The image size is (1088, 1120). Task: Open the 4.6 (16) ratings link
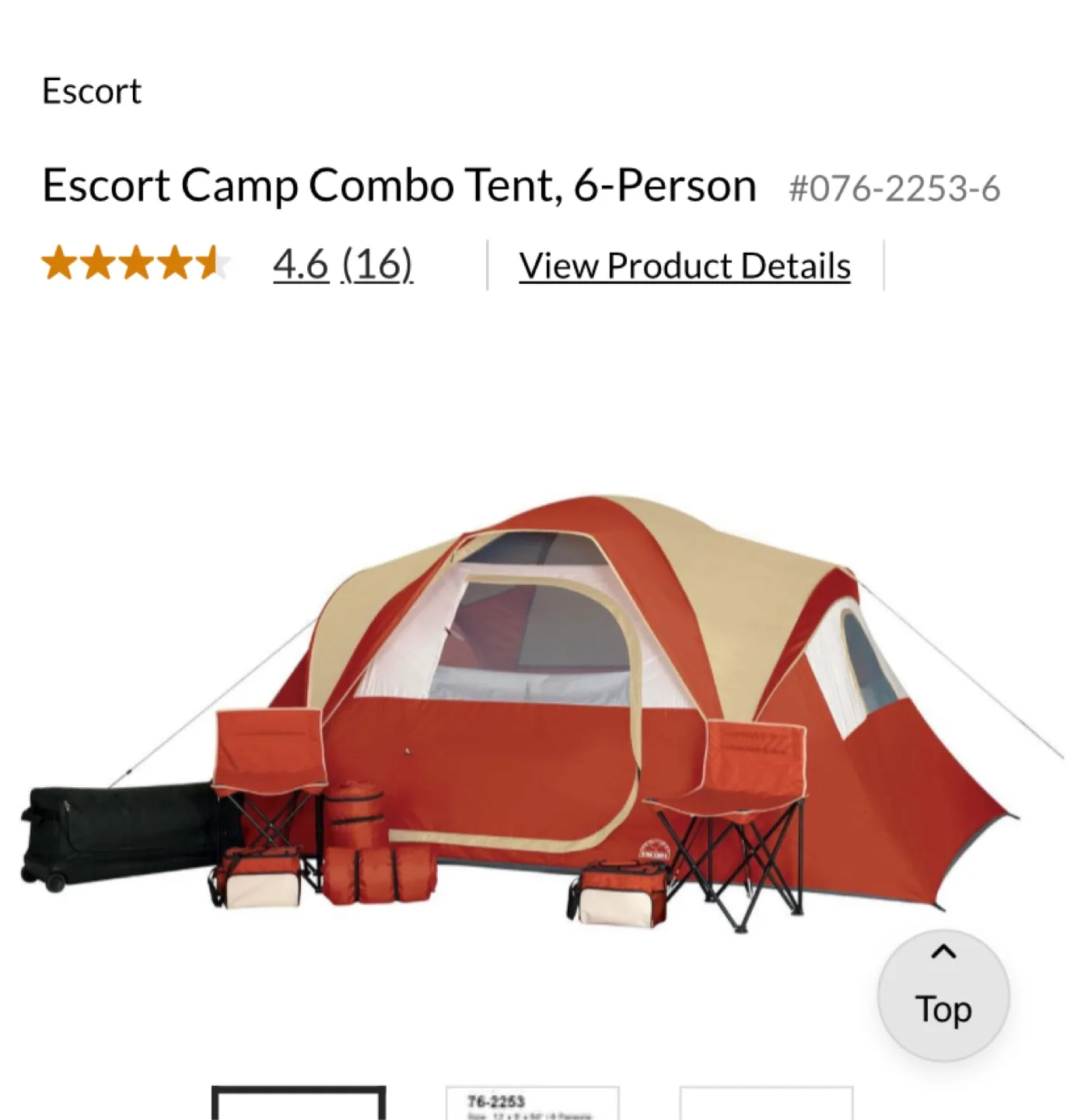tap(342, 265)
